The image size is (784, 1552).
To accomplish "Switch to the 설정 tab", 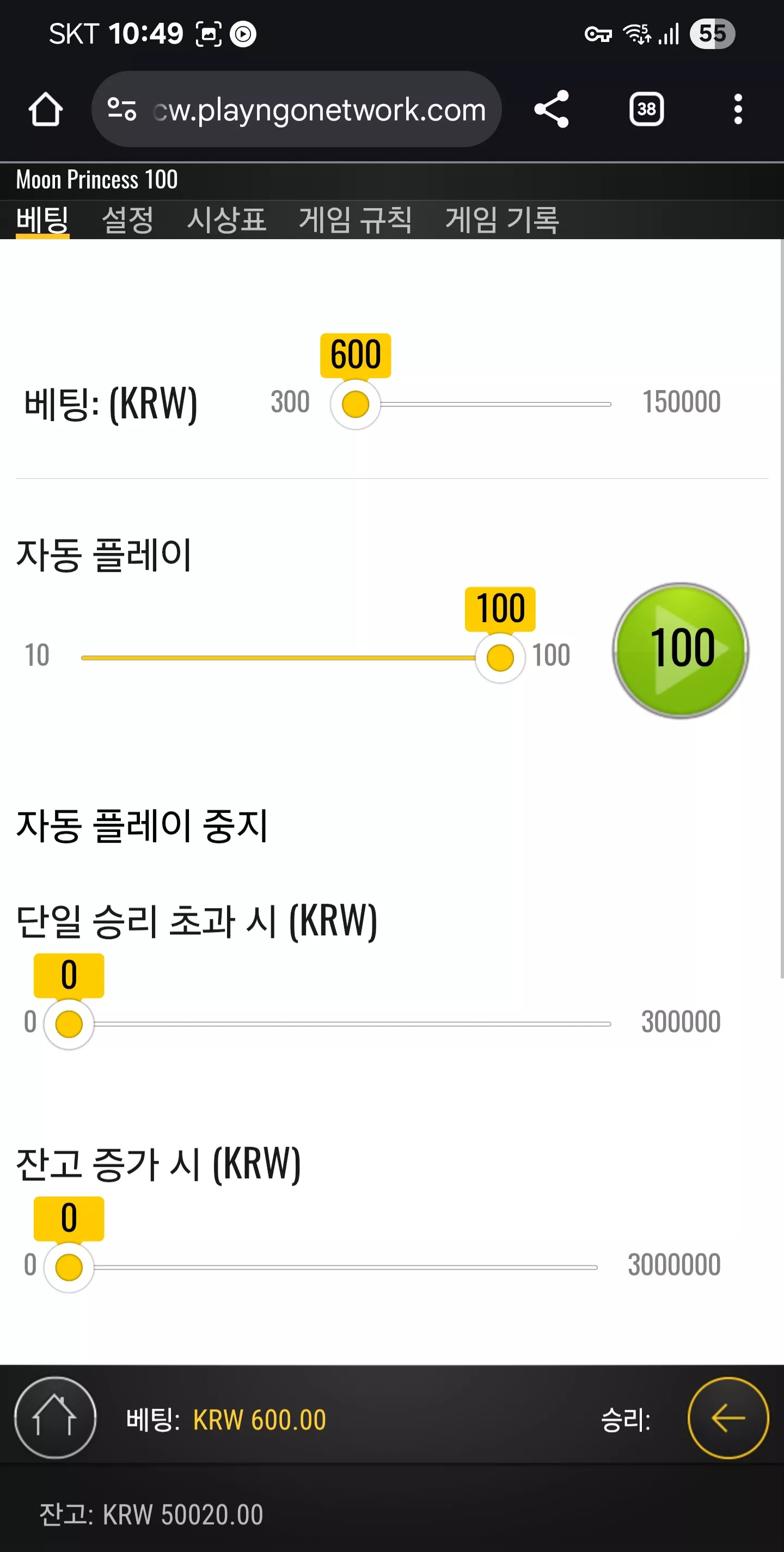I will click(127, 220).
